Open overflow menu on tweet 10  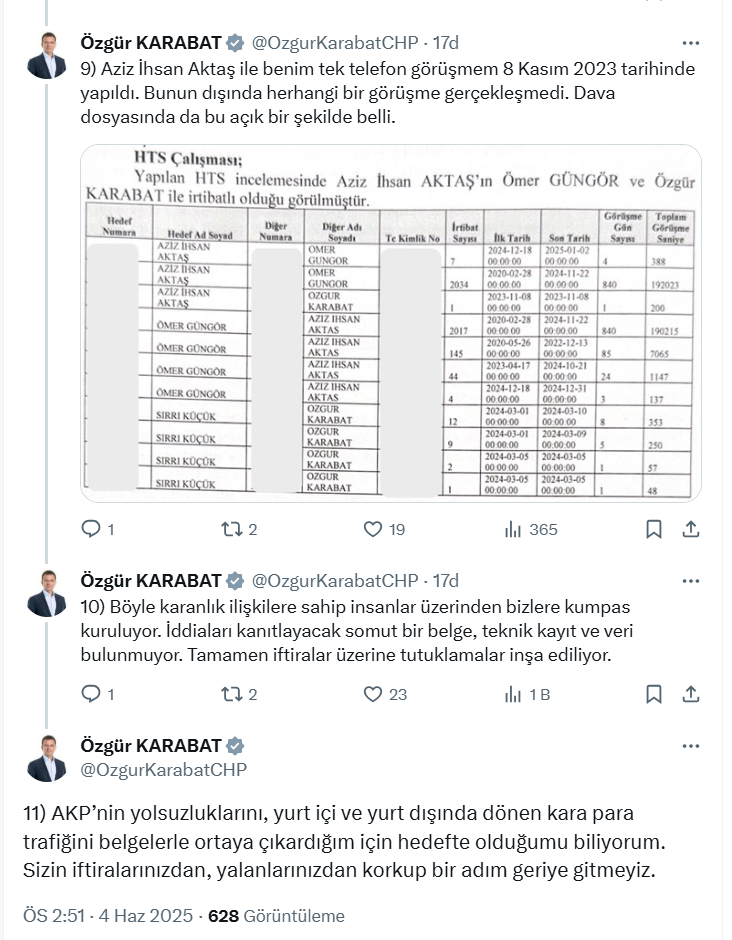click(x=691, y=581)
